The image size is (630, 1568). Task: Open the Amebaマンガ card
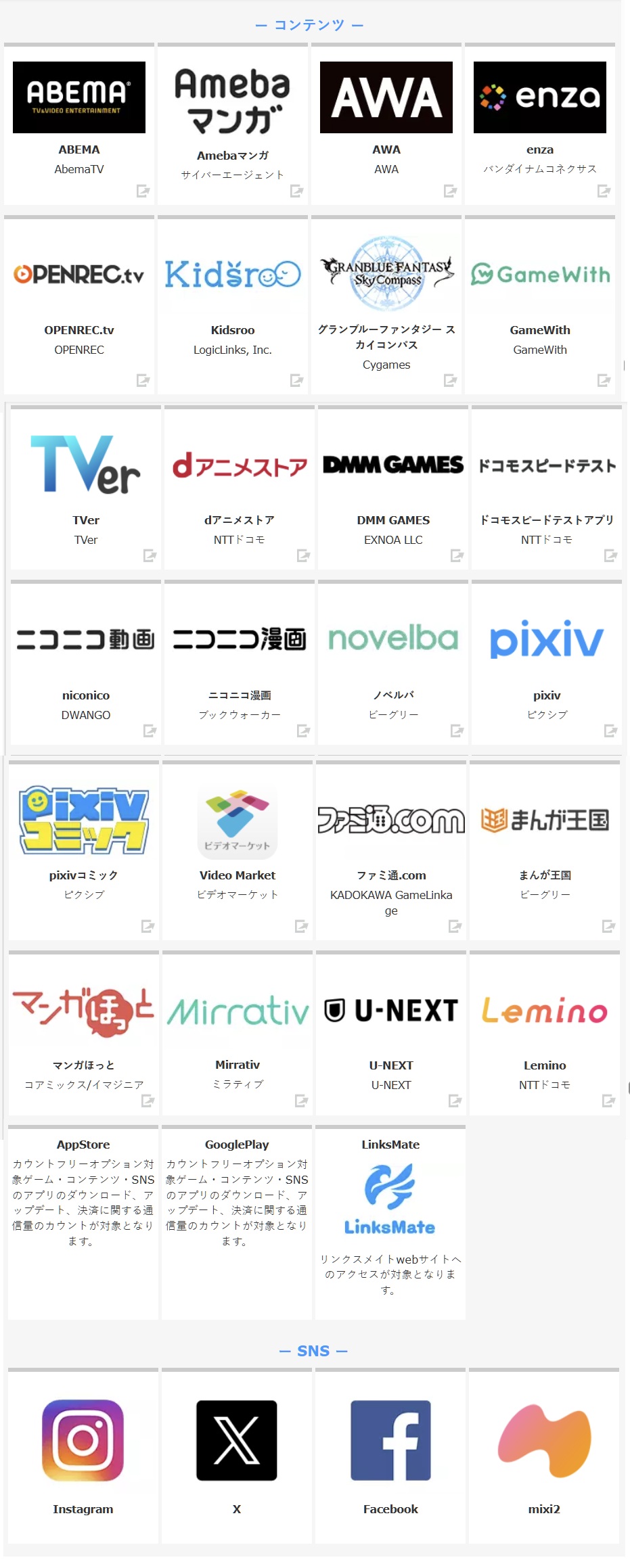(x=232, y=124)
